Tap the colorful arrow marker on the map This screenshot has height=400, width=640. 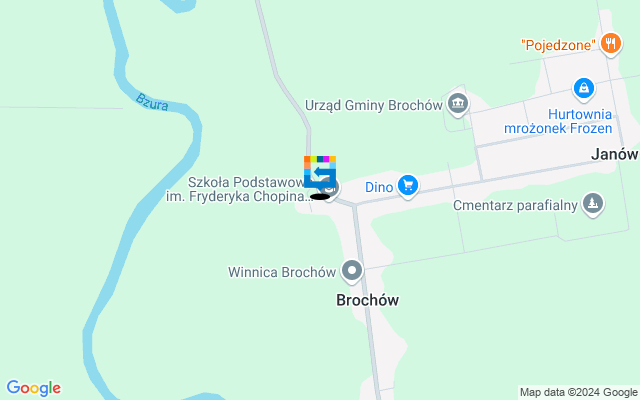click(320, 173)
